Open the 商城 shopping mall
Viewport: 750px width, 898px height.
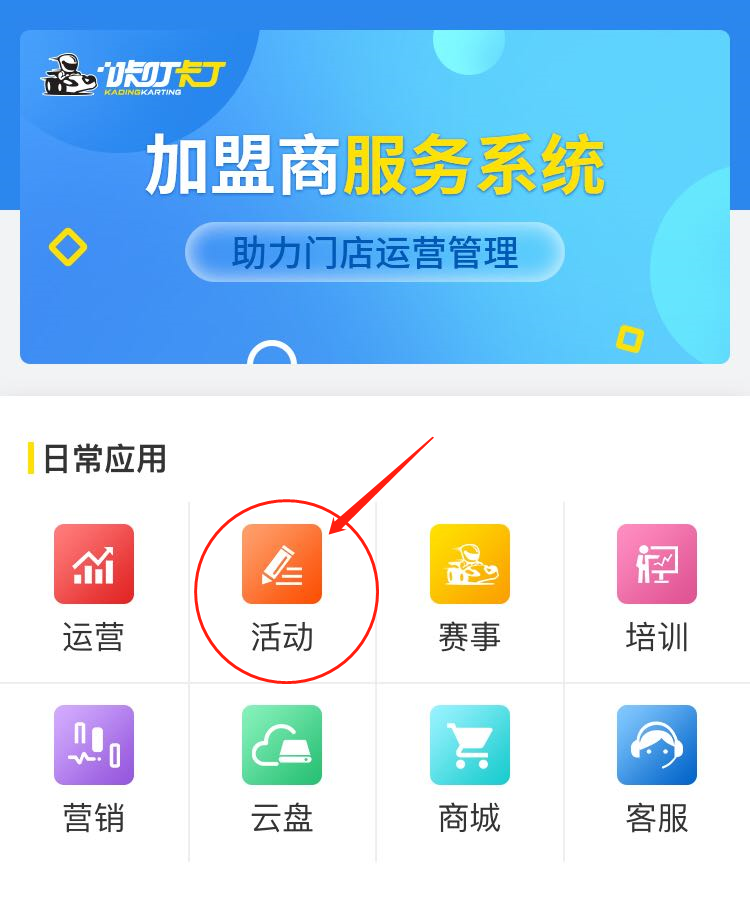click(469, 745)
